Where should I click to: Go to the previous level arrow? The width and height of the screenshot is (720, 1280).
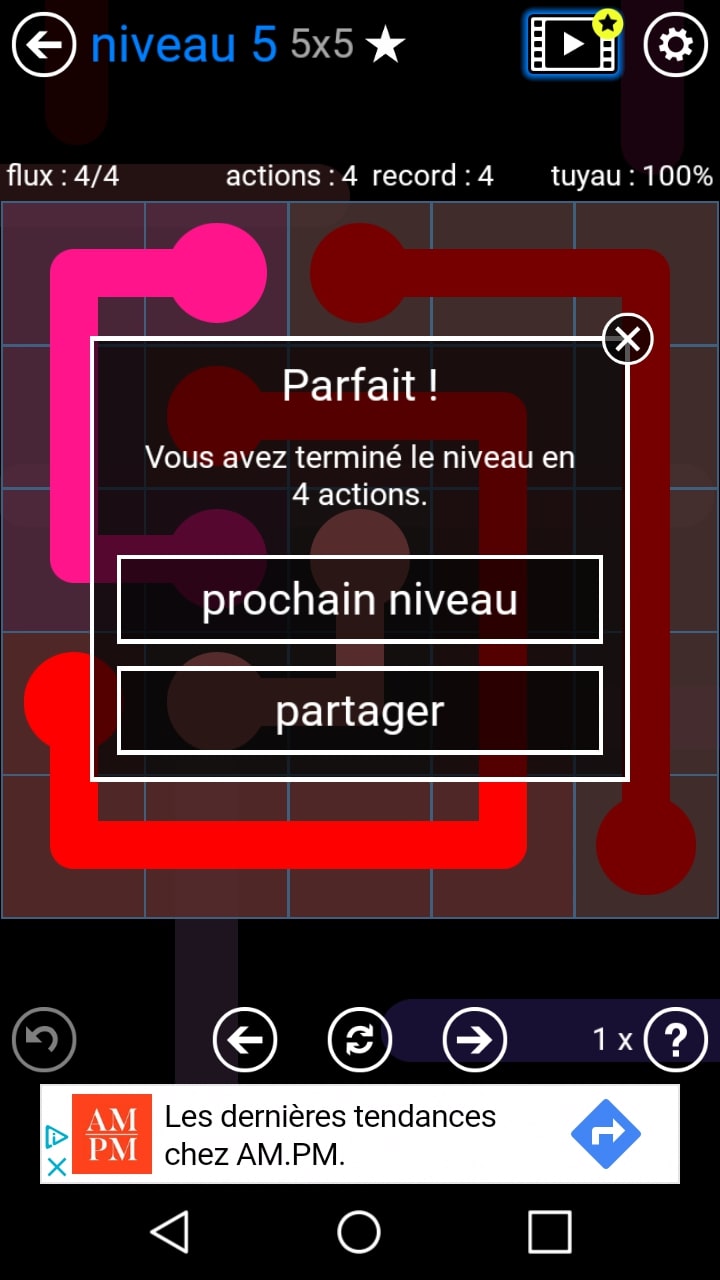(245, 1040)
